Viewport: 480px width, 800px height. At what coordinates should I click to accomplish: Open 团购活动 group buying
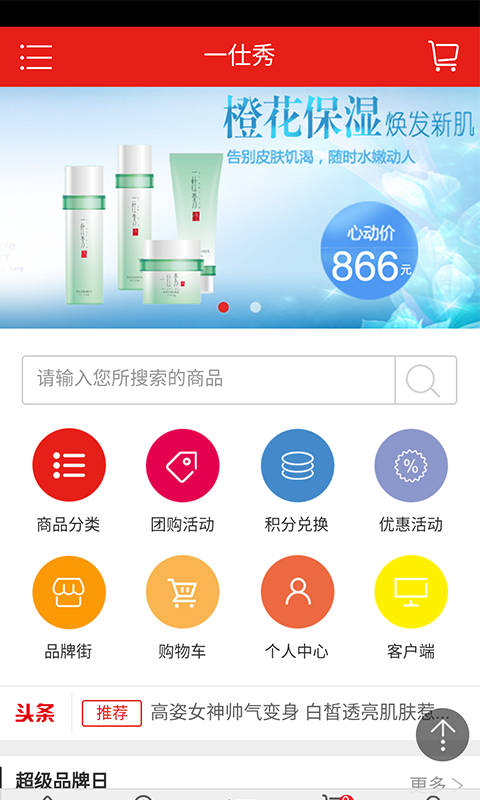click(x=183, y=481)
